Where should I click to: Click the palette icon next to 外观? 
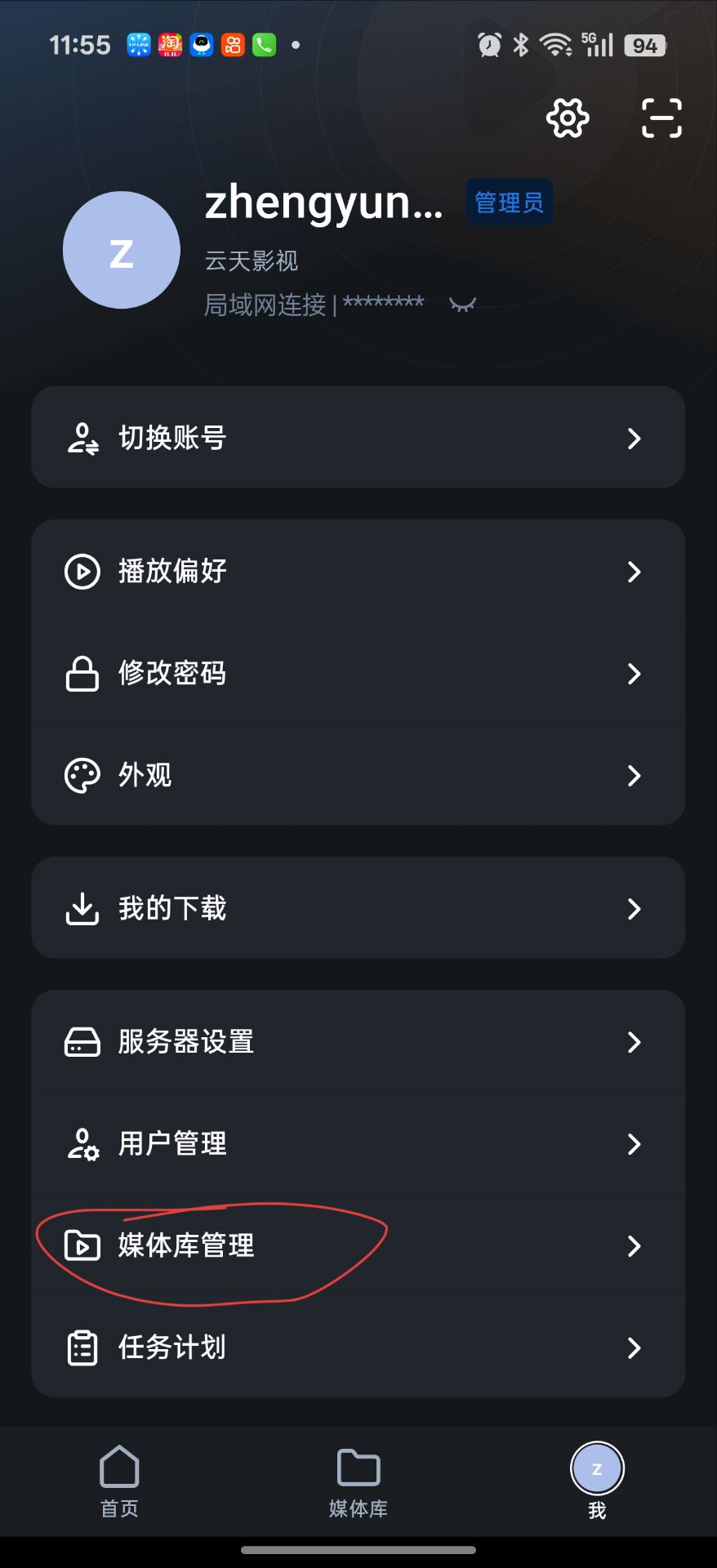(82, 775)
